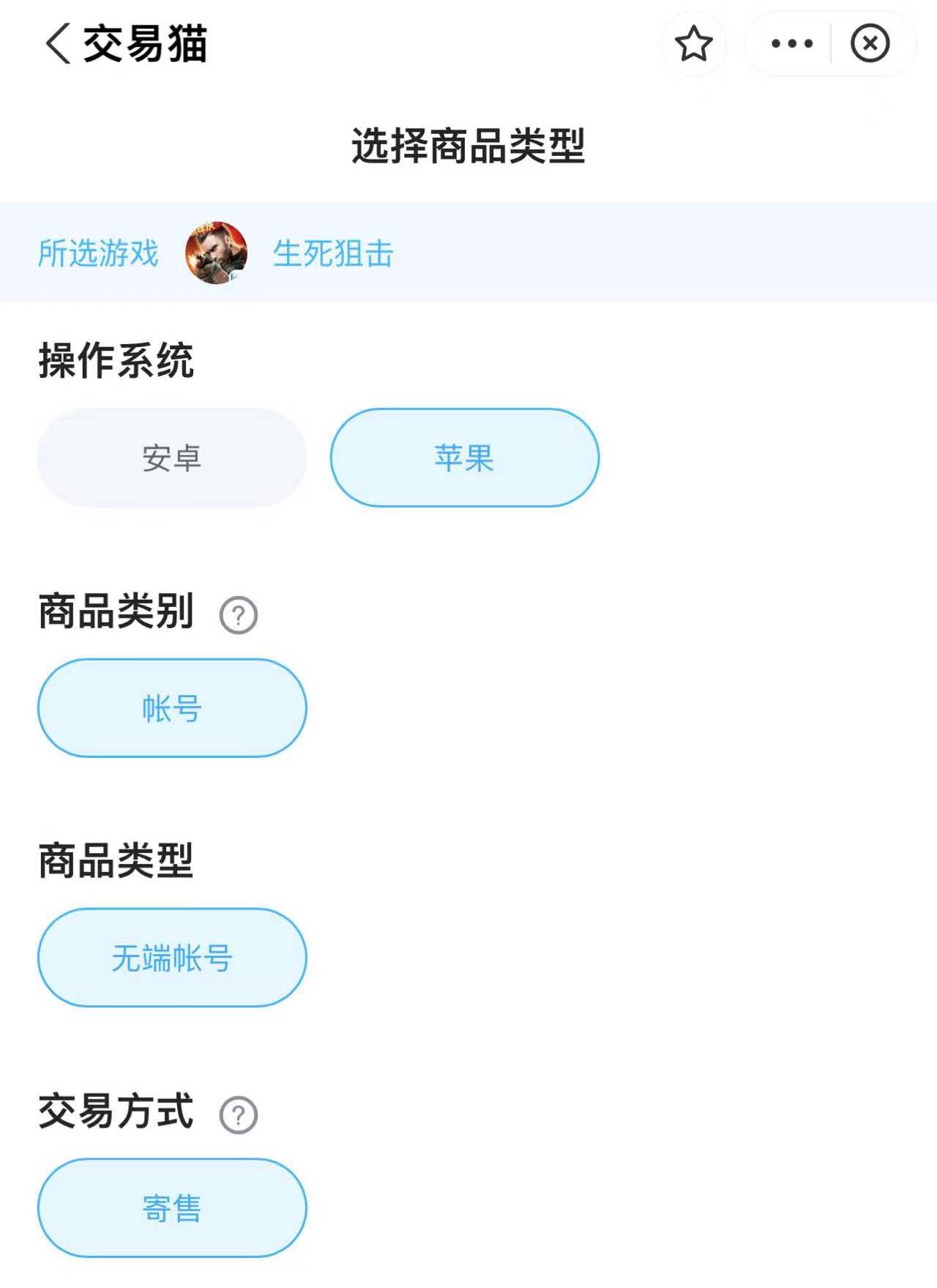Show help for 交易方式
The width and height of the screenshot is (937, 1288).
tap(239, 1115)
